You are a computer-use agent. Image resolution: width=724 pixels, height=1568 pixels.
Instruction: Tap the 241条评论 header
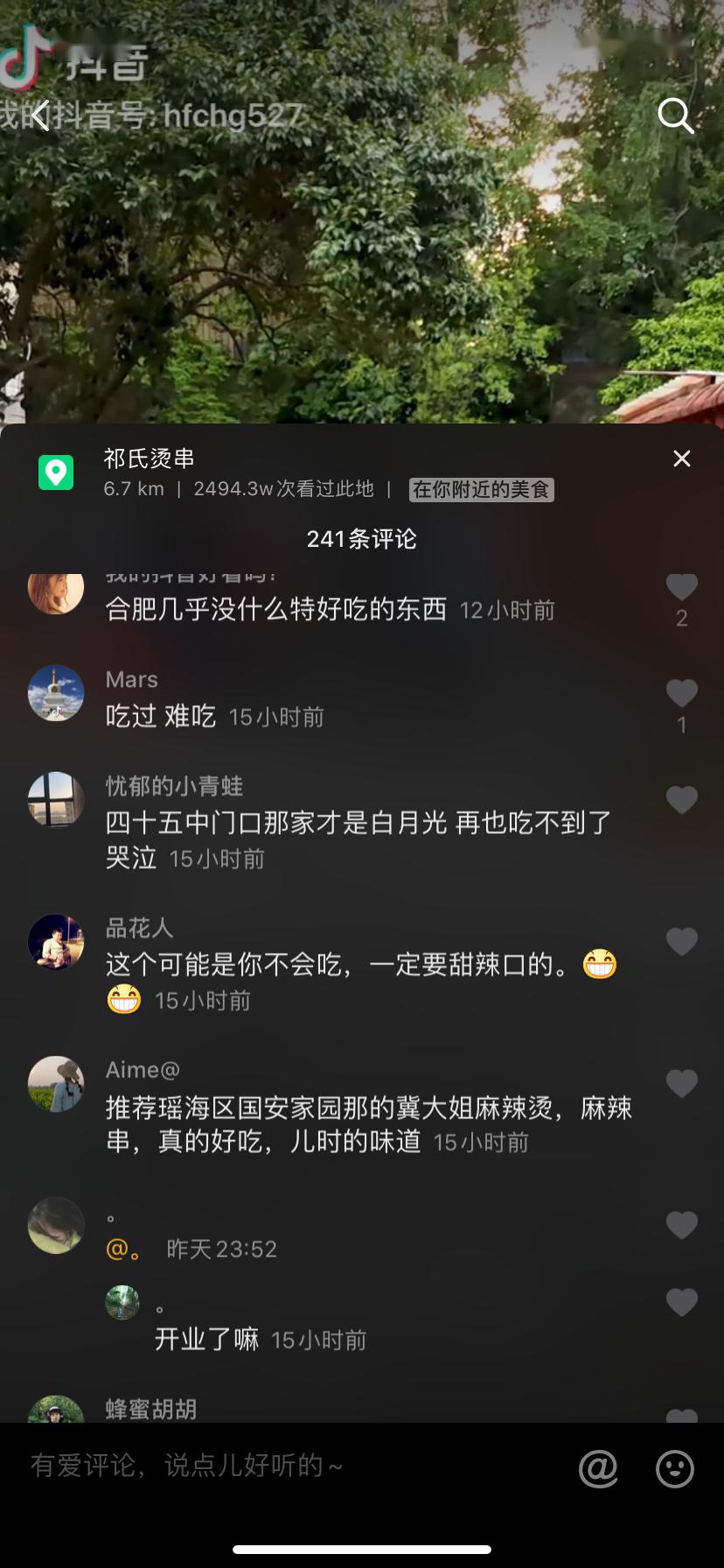coord(362,541)
